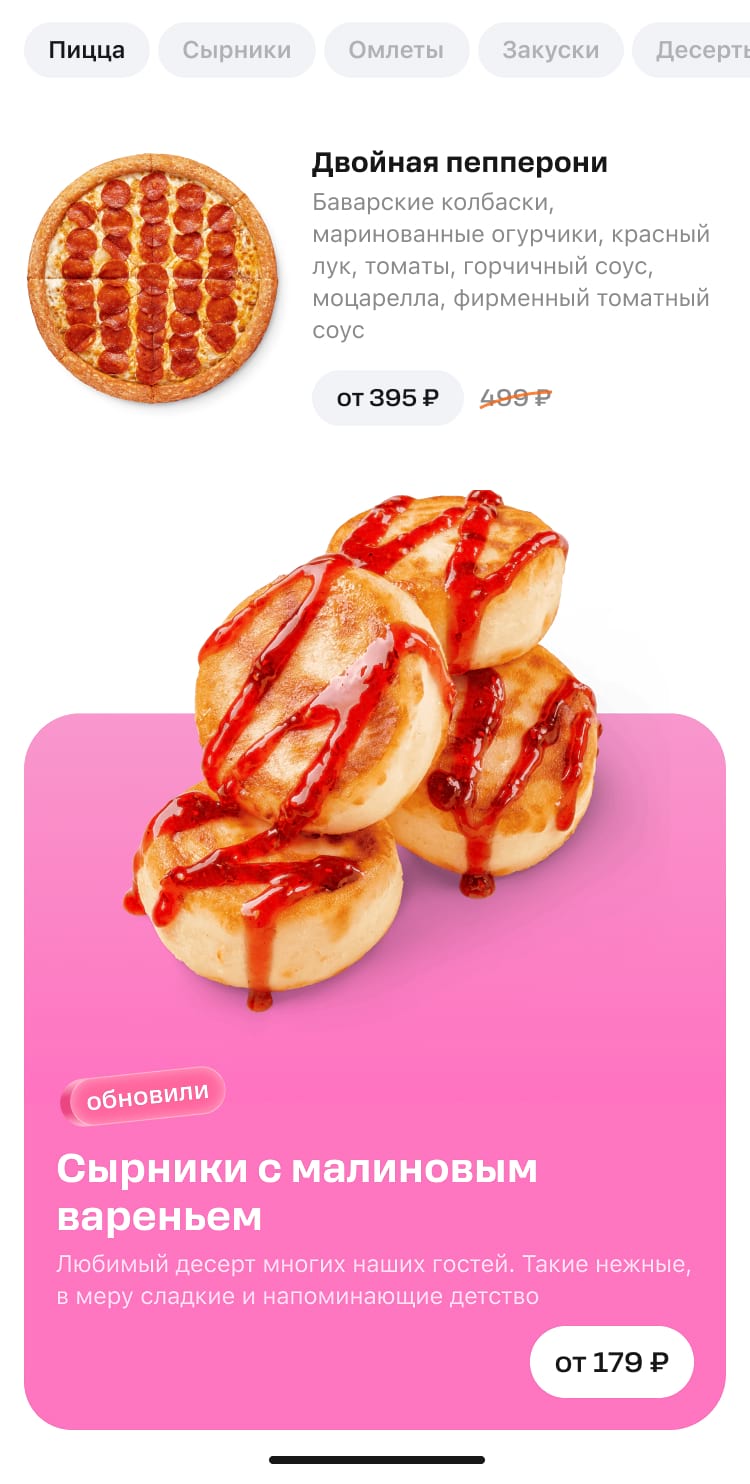Viewport: 750px width, 1484px height.
Task: Tap the от 395 ₽ price button
Action: tap(388, 398)
